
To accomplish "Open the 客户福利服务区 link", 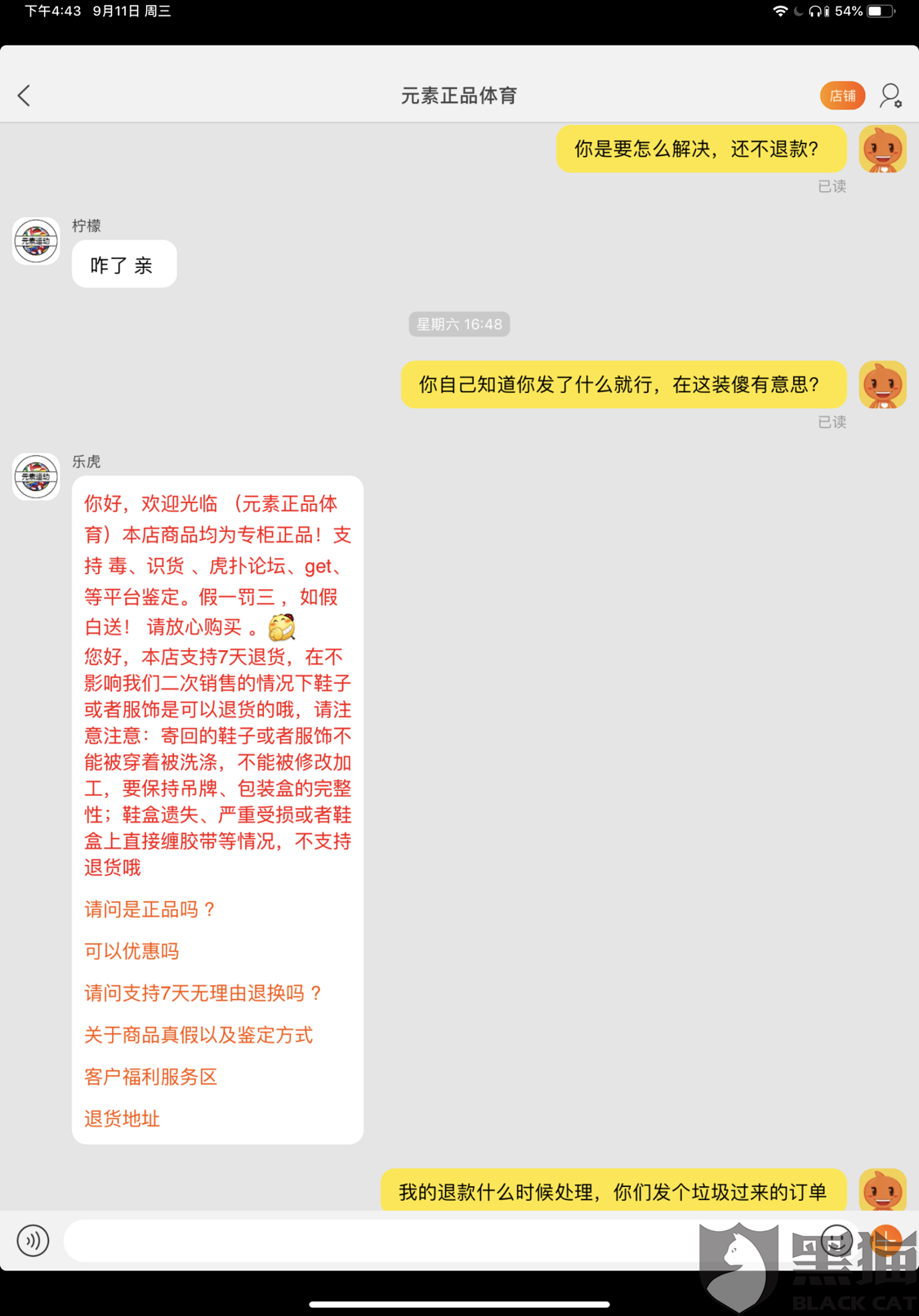I will click(x=151, y=1077).
